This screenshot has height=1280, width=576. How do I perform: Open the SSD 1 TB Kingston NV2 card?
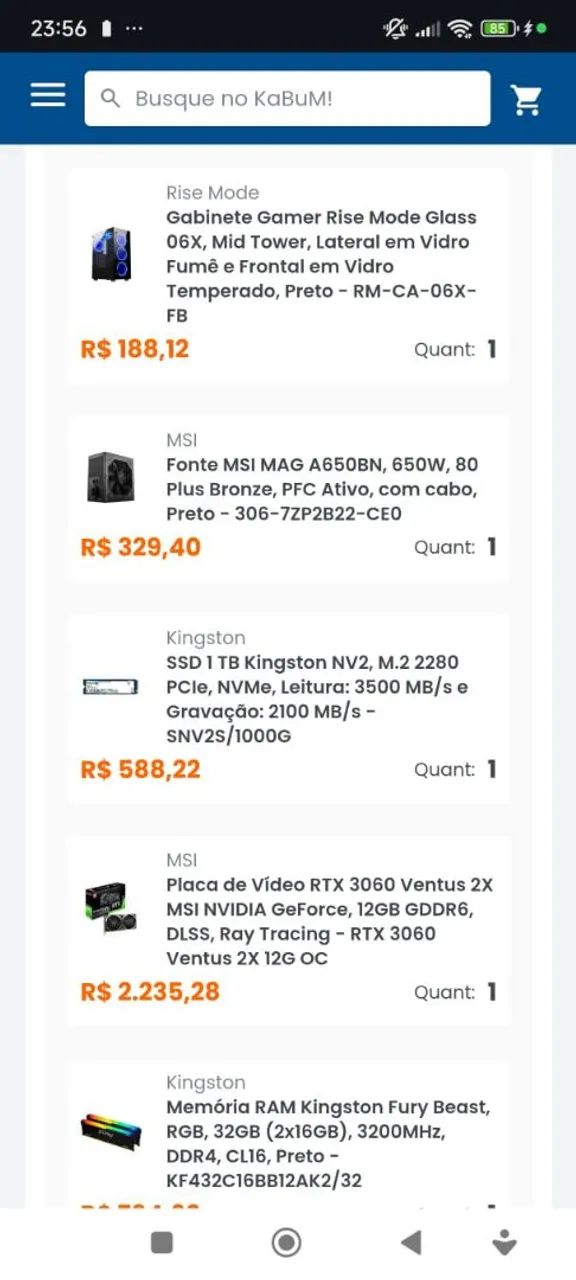288,709
